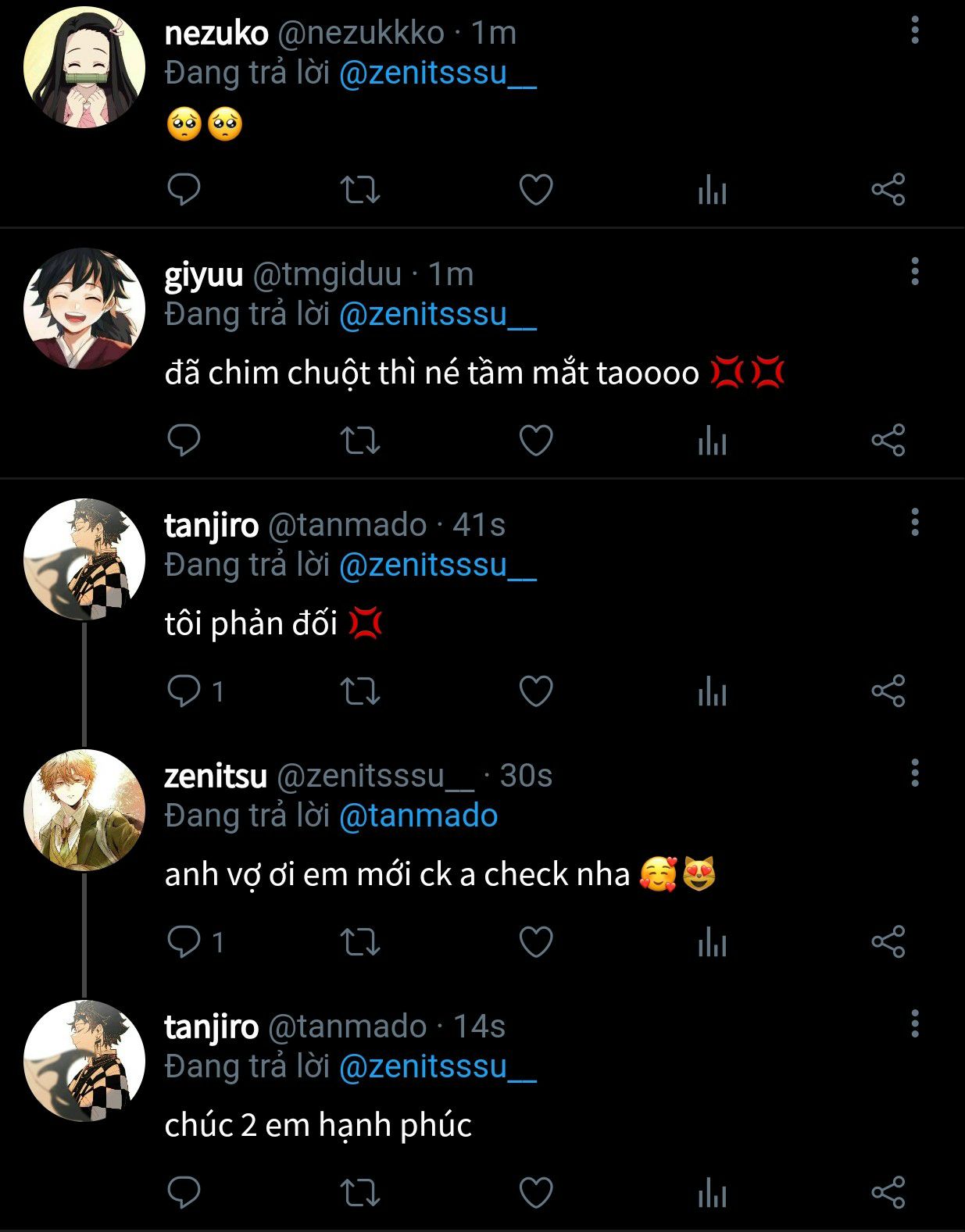This screenshot has height=1232, width=965.
Task: Open zenitsu's profile avatar
Action: (x=84, y=810)
